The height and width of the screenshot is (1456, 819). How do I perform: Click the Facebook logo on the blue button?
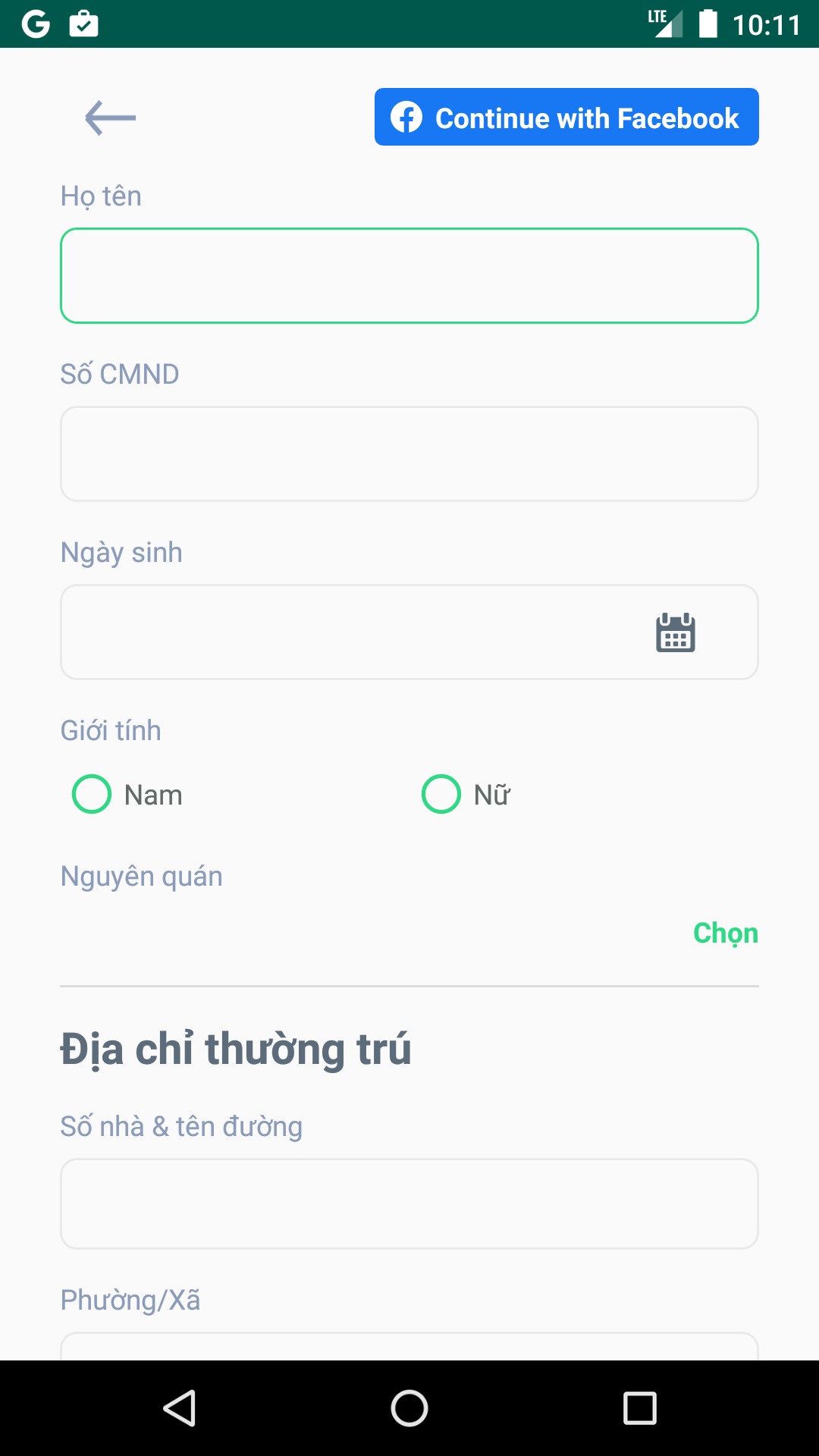click(x=406, y=118)
